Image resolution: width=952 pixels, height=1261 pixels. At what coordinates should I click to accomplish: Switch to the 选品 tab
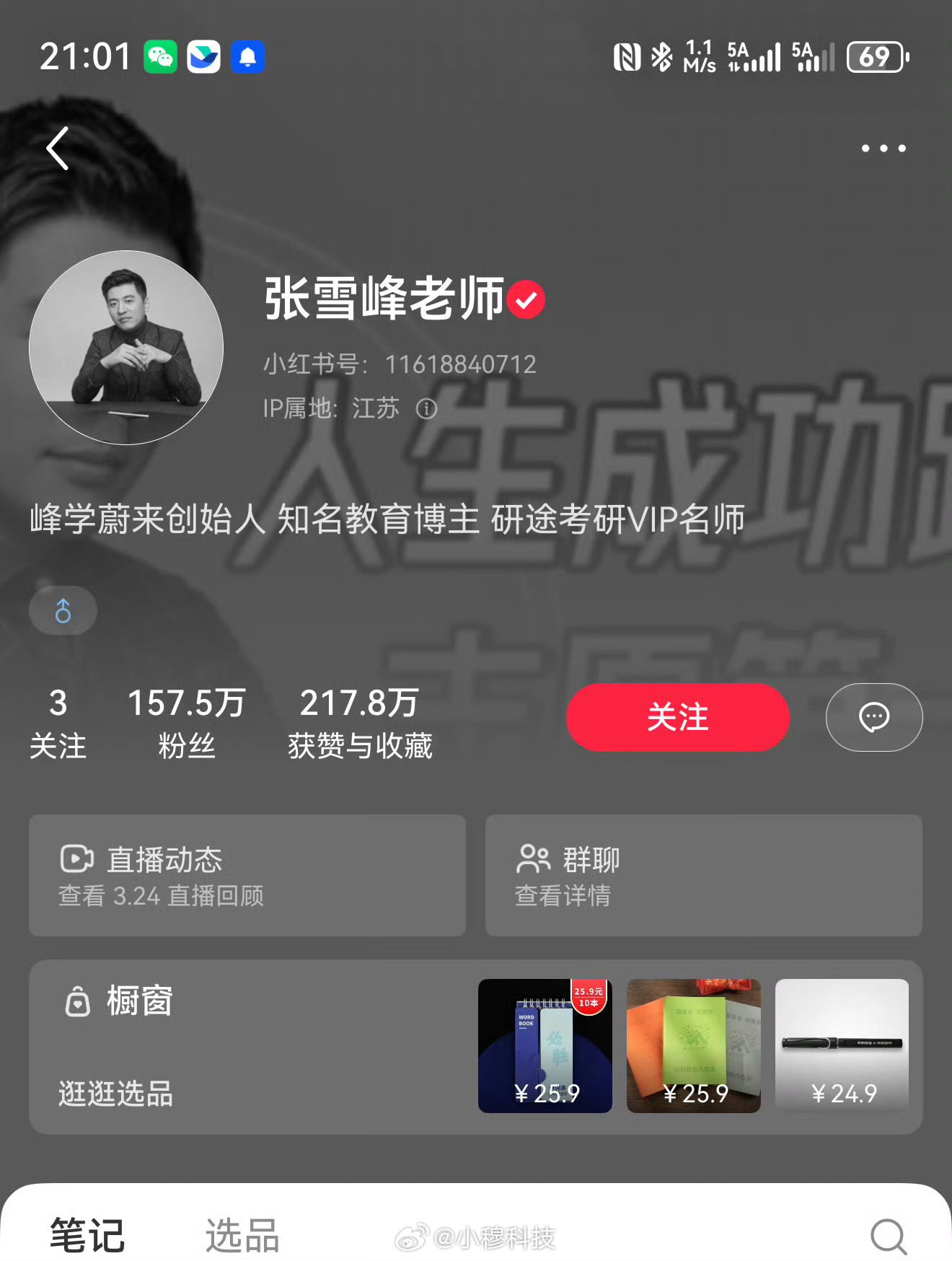(x=241, y=1235)
